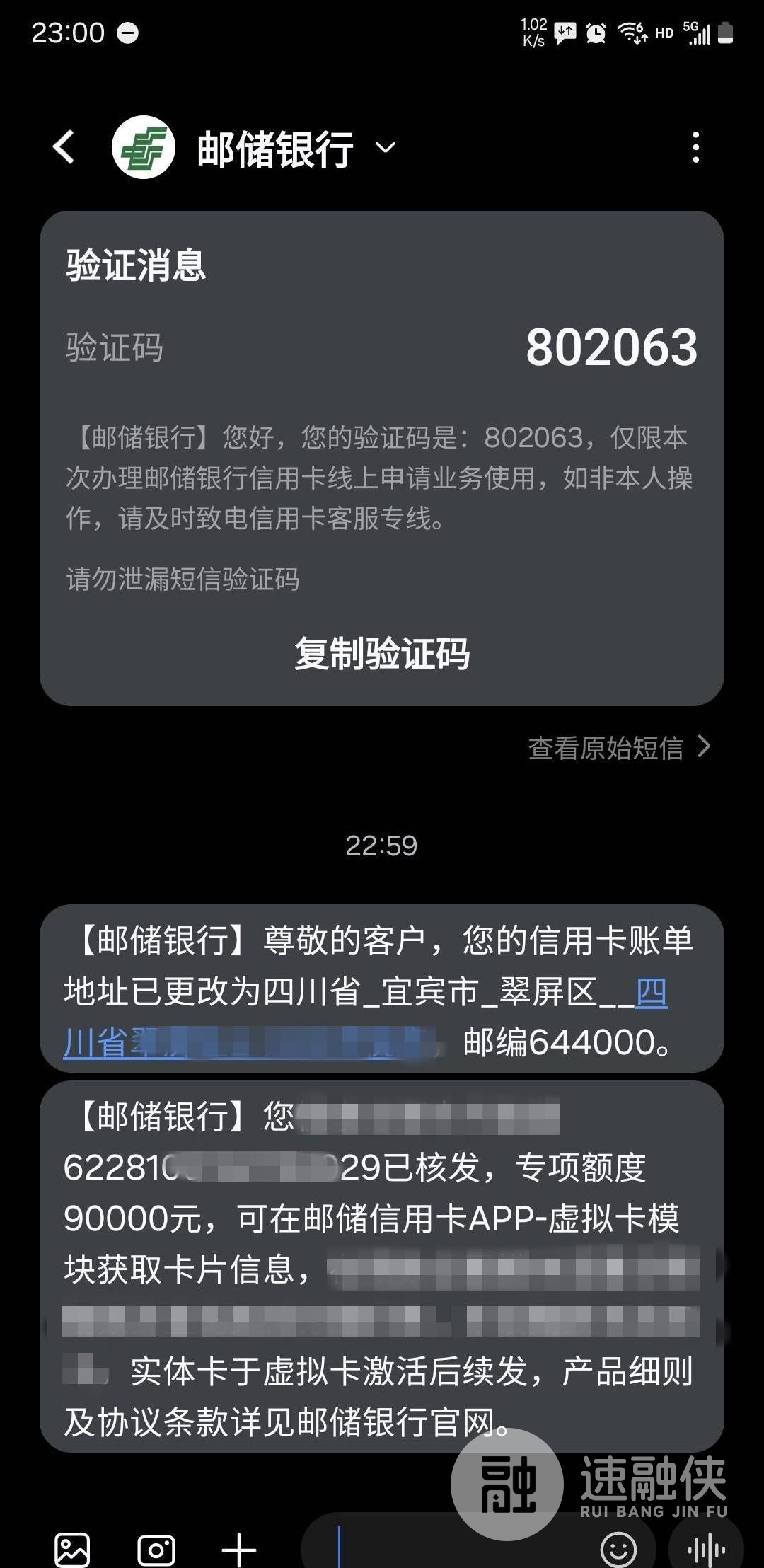Screen dimensions: 764x1568
Task: Attach a picture from gallery
Action: (x=72, y=1550)
